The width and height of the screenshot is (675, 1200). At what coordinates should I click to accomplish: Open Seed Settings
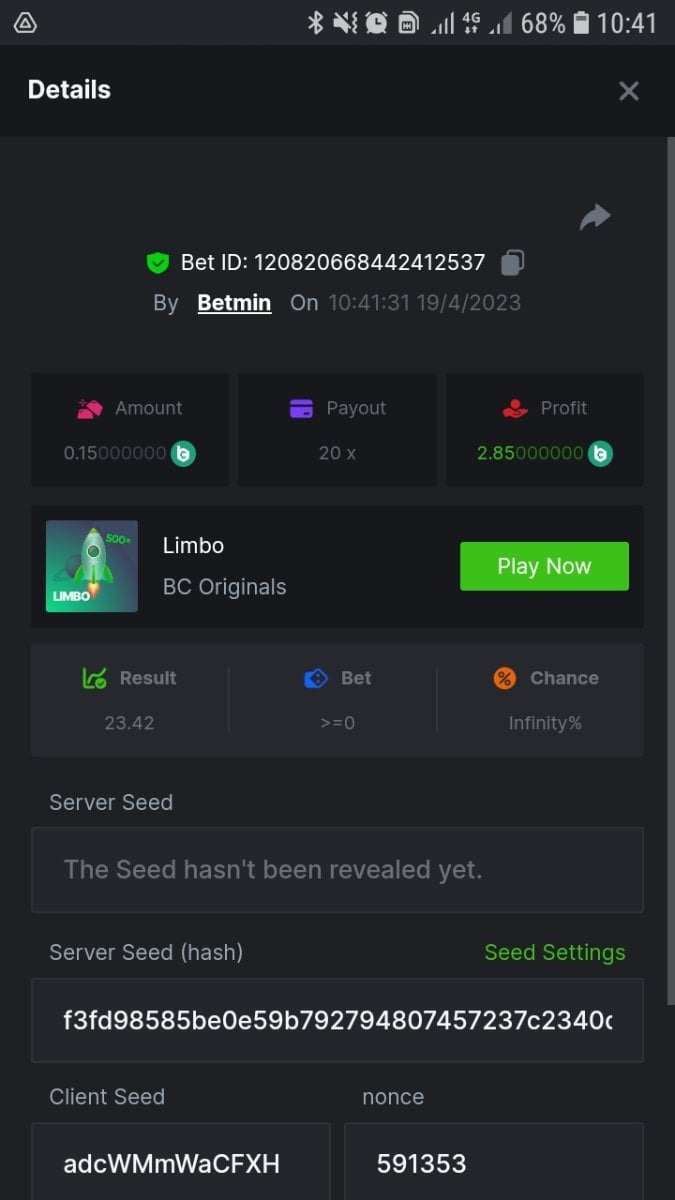point(554,952)
